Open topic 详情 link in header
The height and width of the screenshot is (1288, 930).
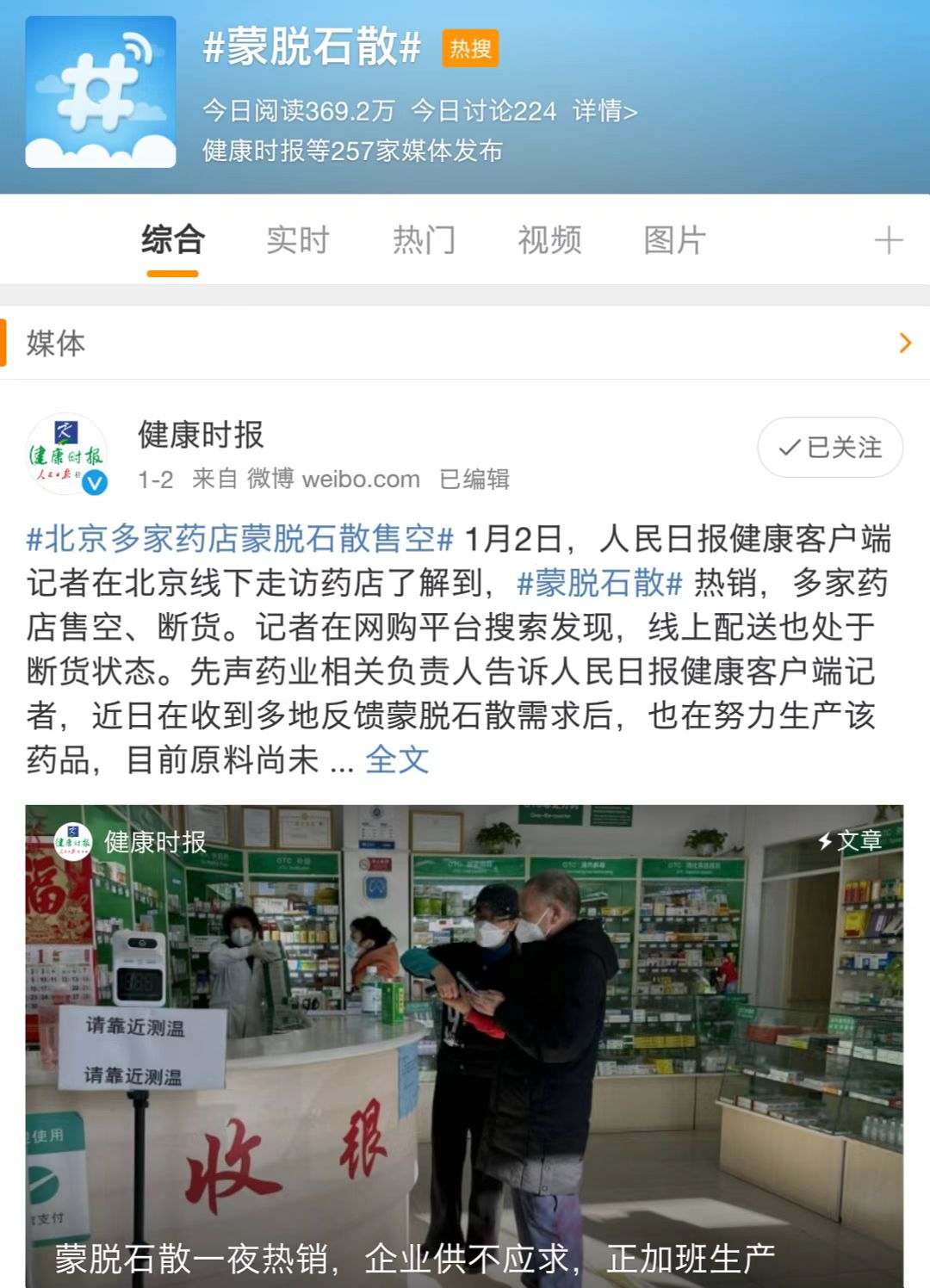coord(604,111)
